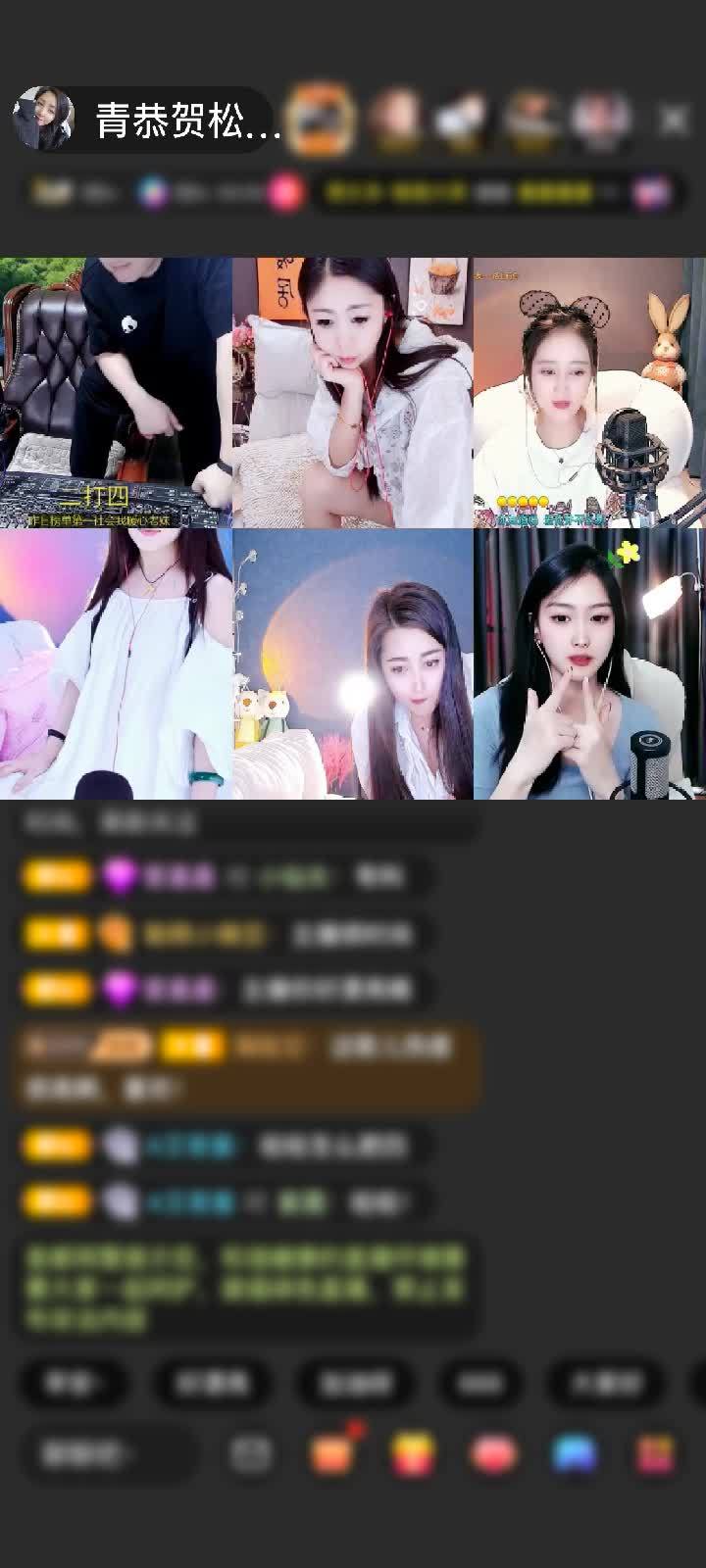Close the live room with the X

tap(673, 121)
